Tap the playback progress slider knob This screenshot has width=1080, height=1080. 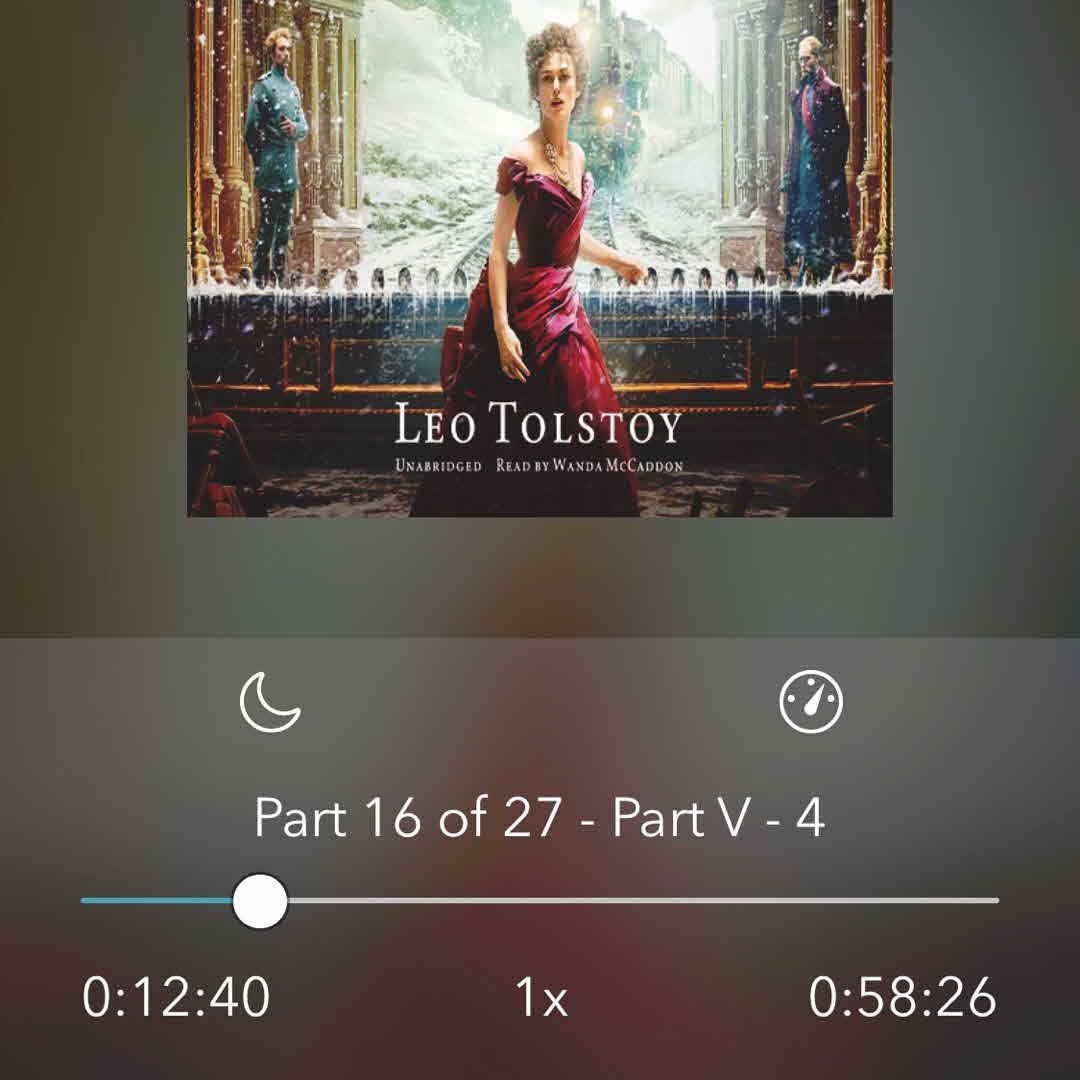pyautogui.click(x=260, y=901)
